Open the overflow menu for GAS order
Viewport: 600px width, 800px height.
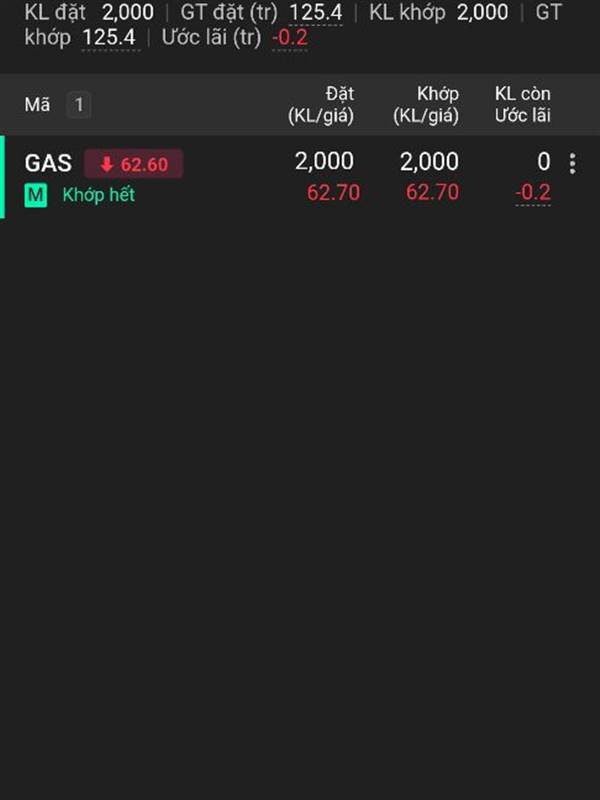point(572,164)
